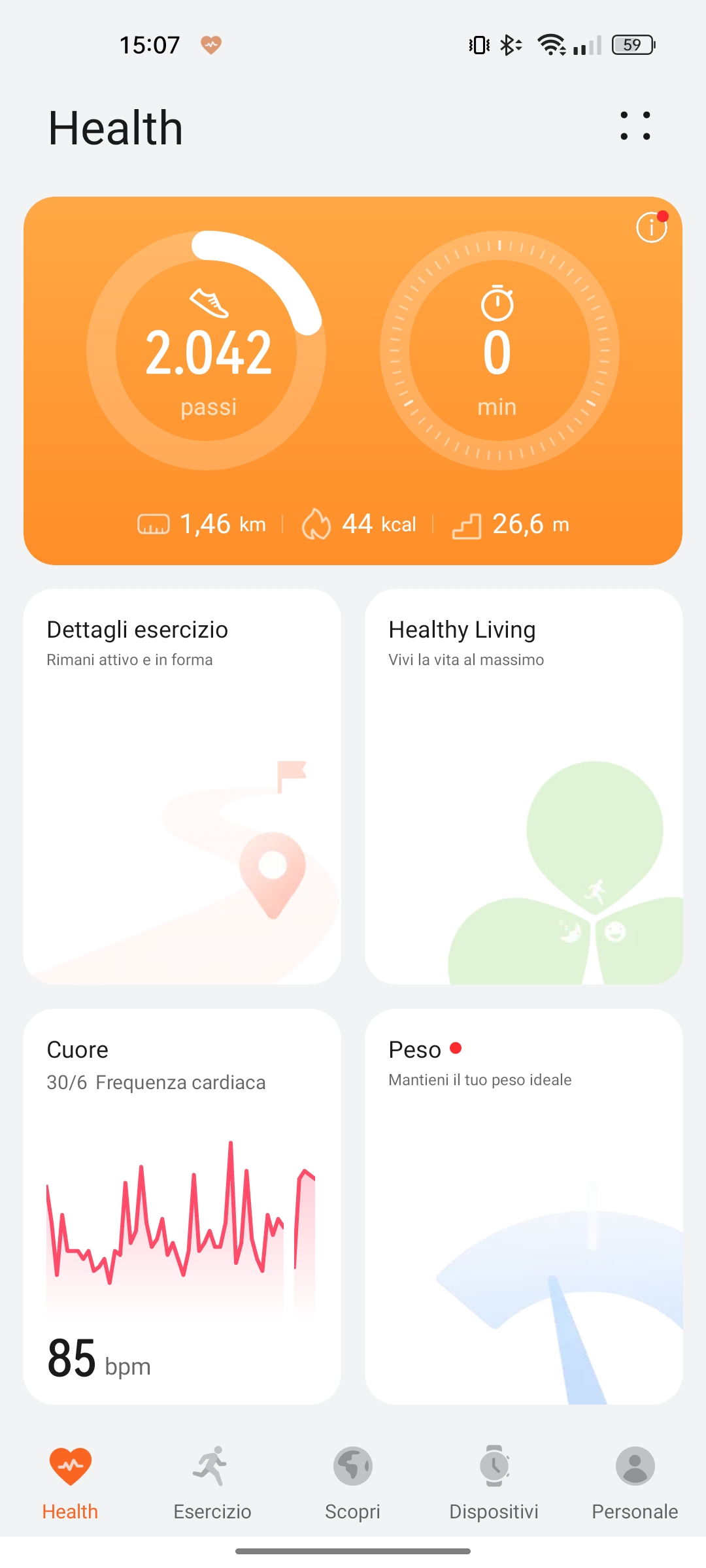The width and height of the screenshot is (706, 1568).
Task: Switch to the Personale tab
Action: [634, 1483]
